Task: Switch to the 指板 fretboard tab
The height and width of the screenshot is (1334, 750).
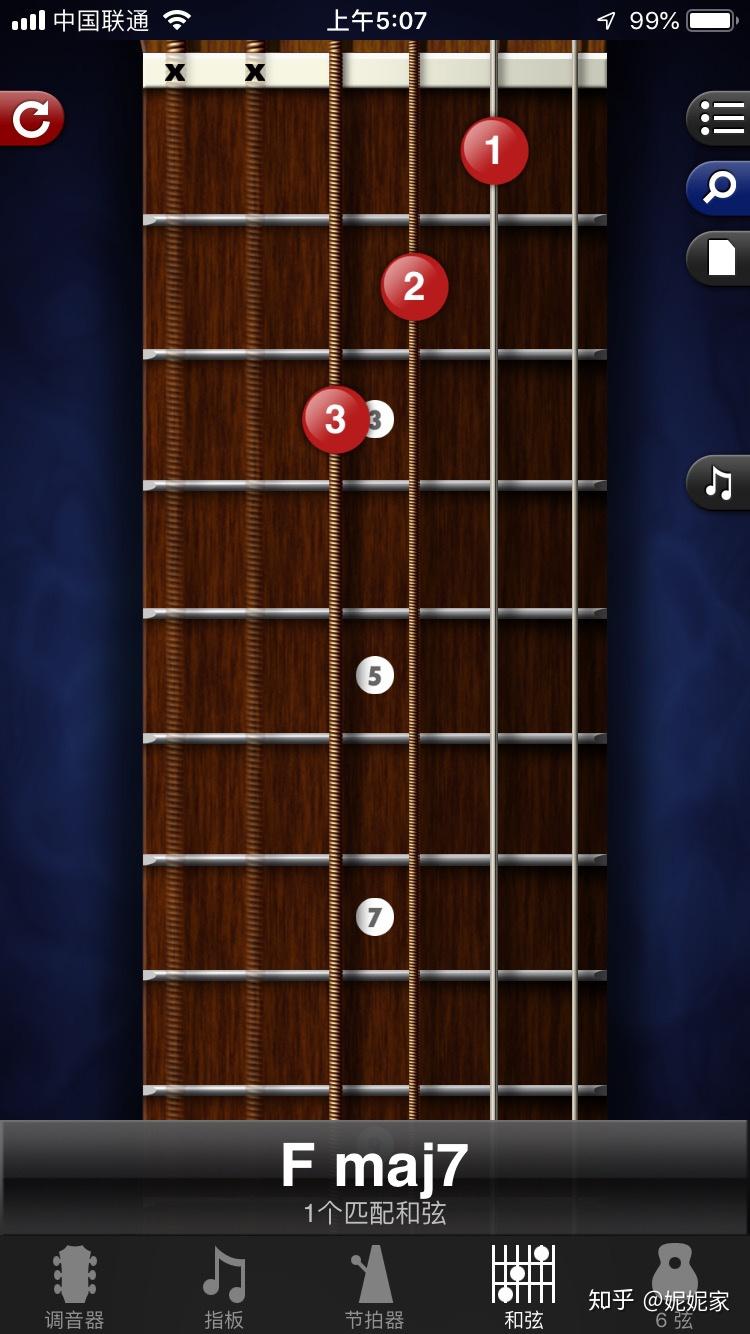Action: point(224,1286)
